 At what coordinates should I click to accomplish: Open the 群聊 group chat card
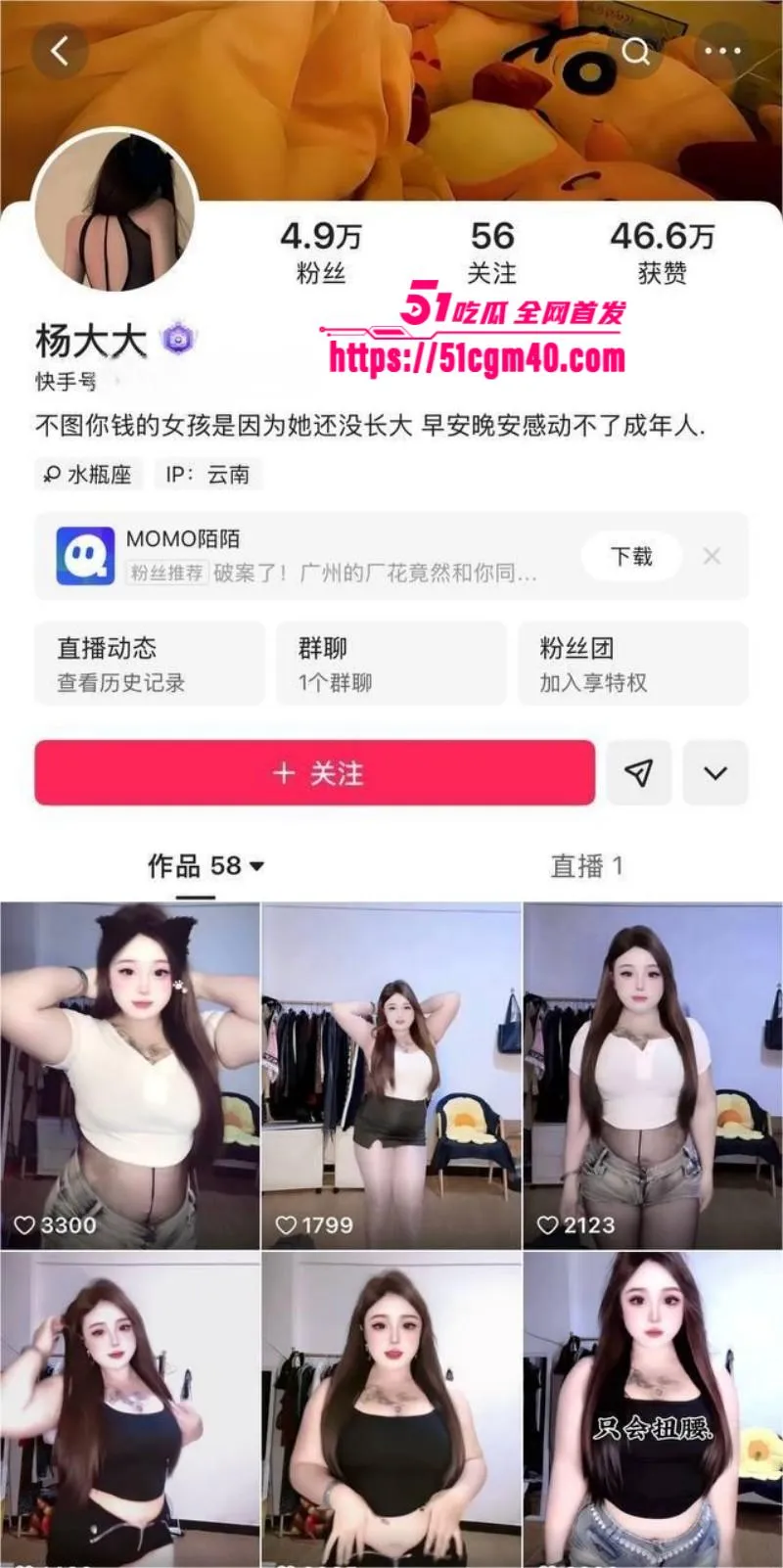point(391,664)
